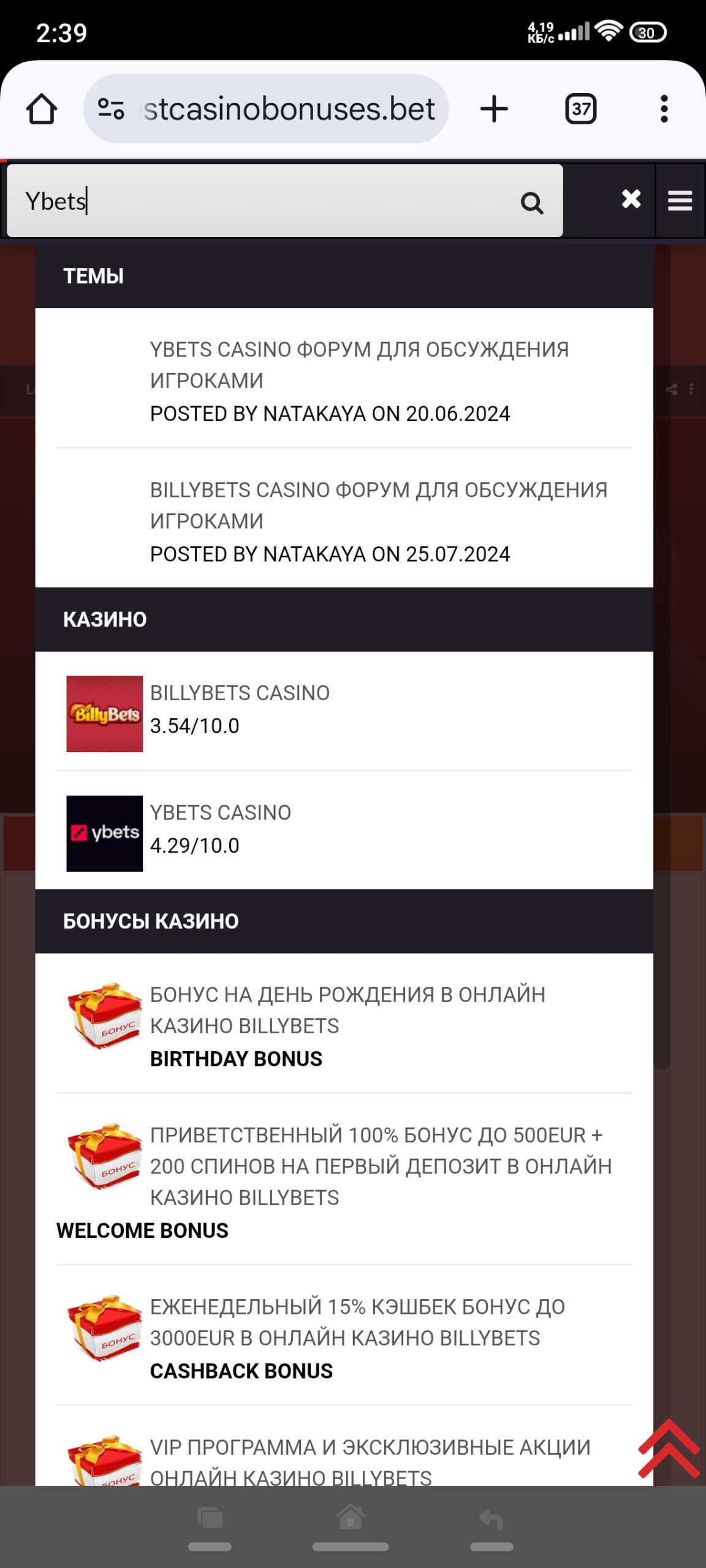The image size is (706, 1568).
Task: Open the BillyBets Cashback Bonus result
Action: click(357, 1322)
